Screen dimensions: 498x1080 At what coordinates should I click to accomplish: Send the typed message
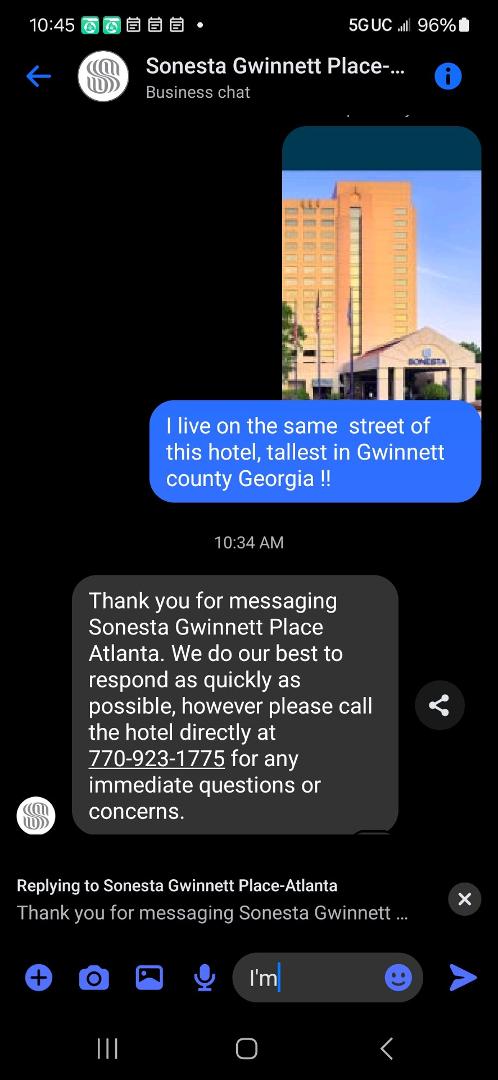point(463,977)
